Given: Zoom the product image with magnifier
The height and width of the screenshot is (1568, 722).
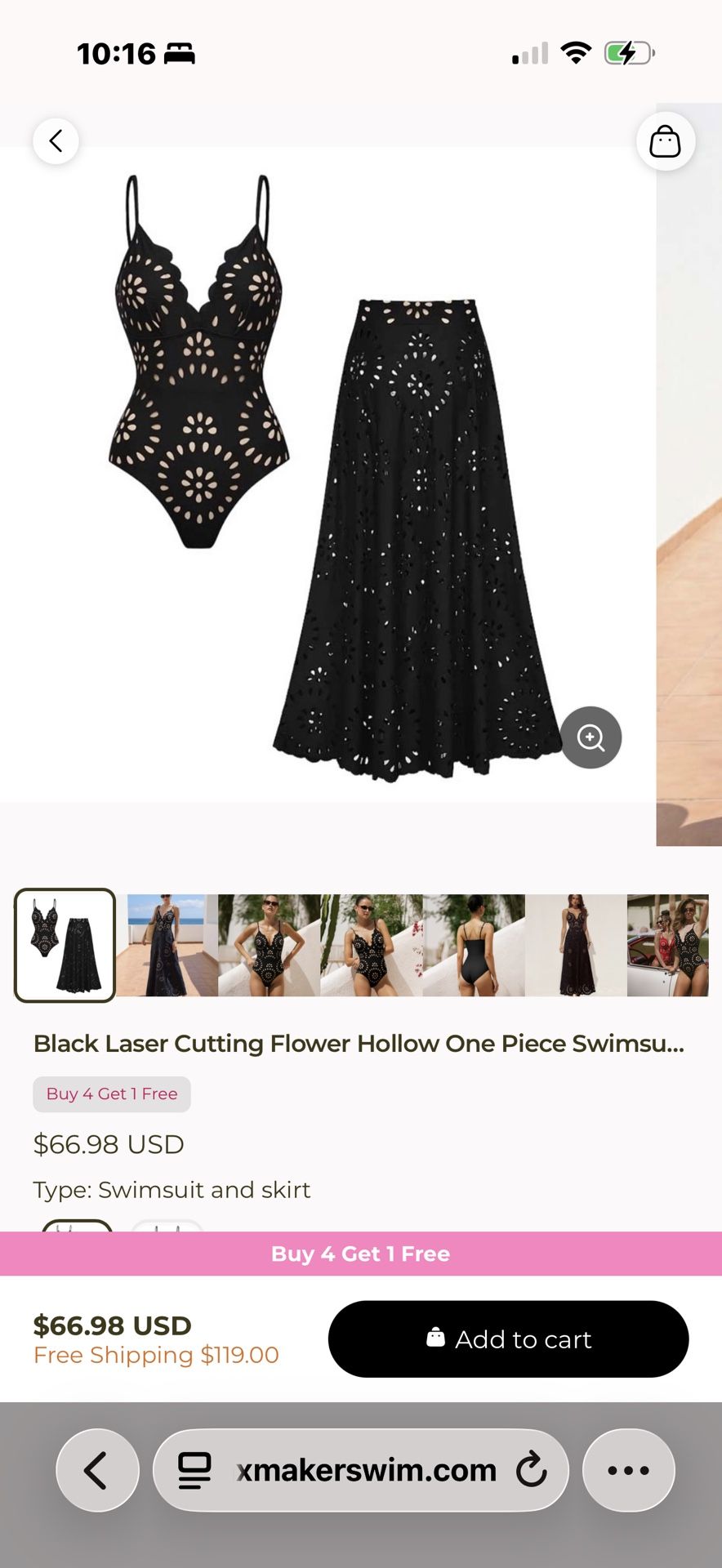Looking at the screenshot, I should coord(591,737).
